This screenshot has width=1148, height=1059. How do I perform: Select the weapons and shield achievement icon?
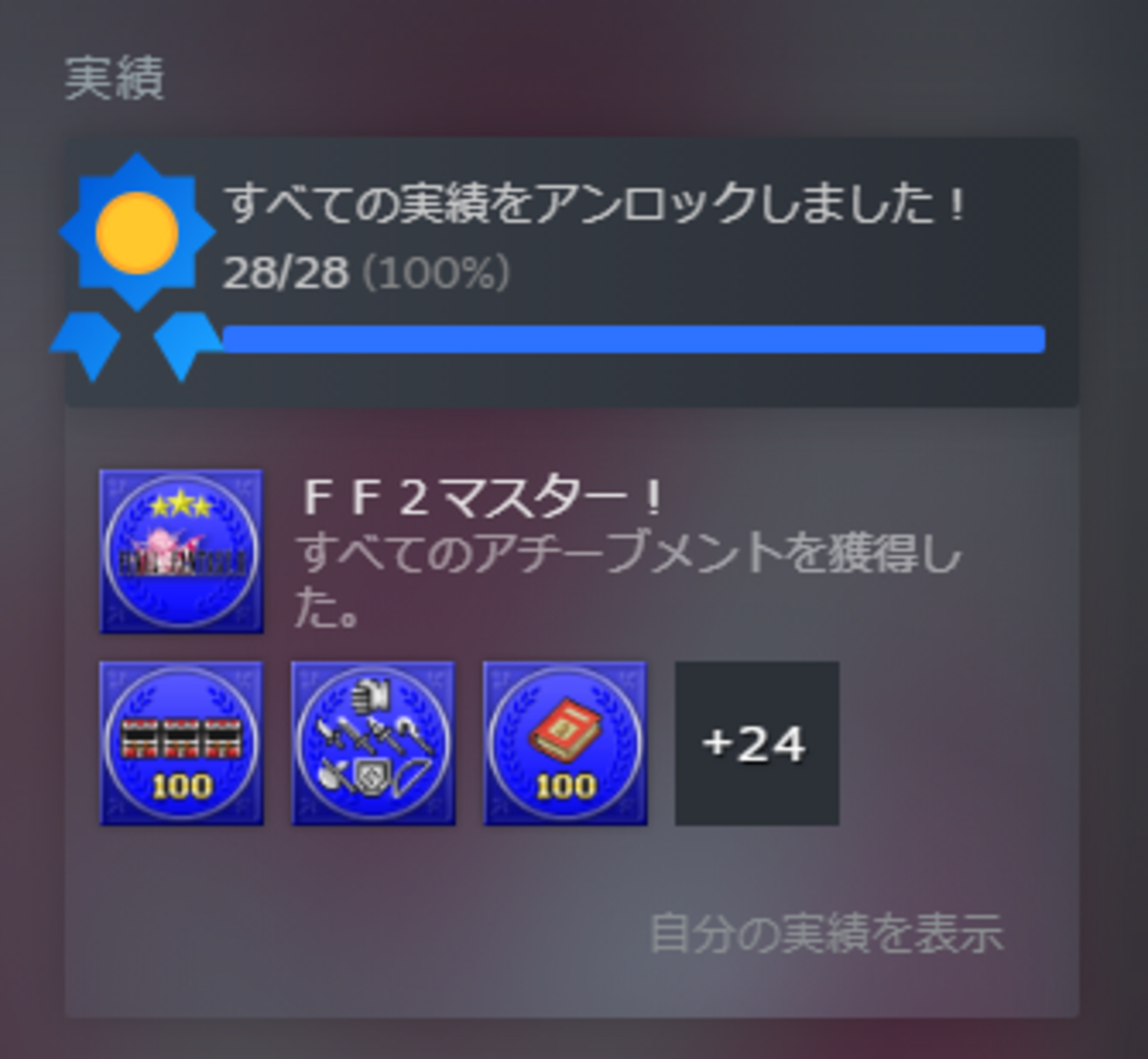pyautogui.click(x=374, y=743)
